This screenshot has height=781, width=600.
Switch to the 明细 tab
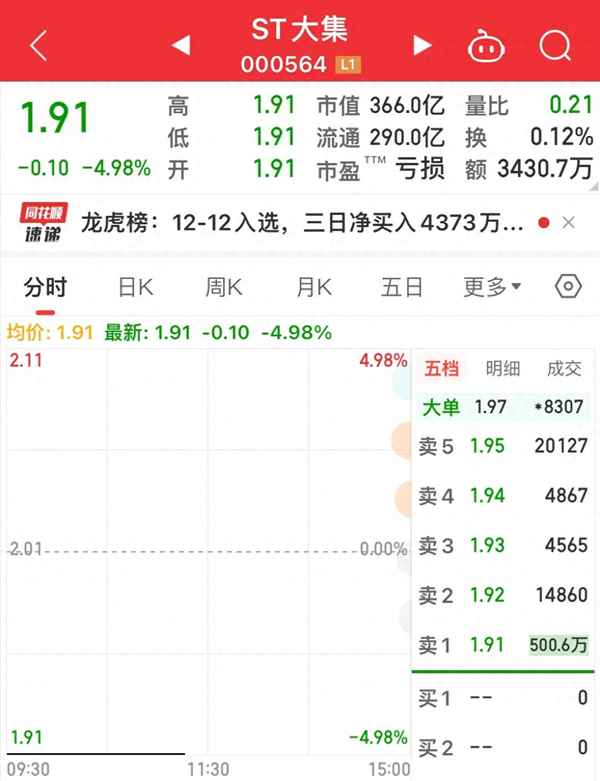[502, 368]
